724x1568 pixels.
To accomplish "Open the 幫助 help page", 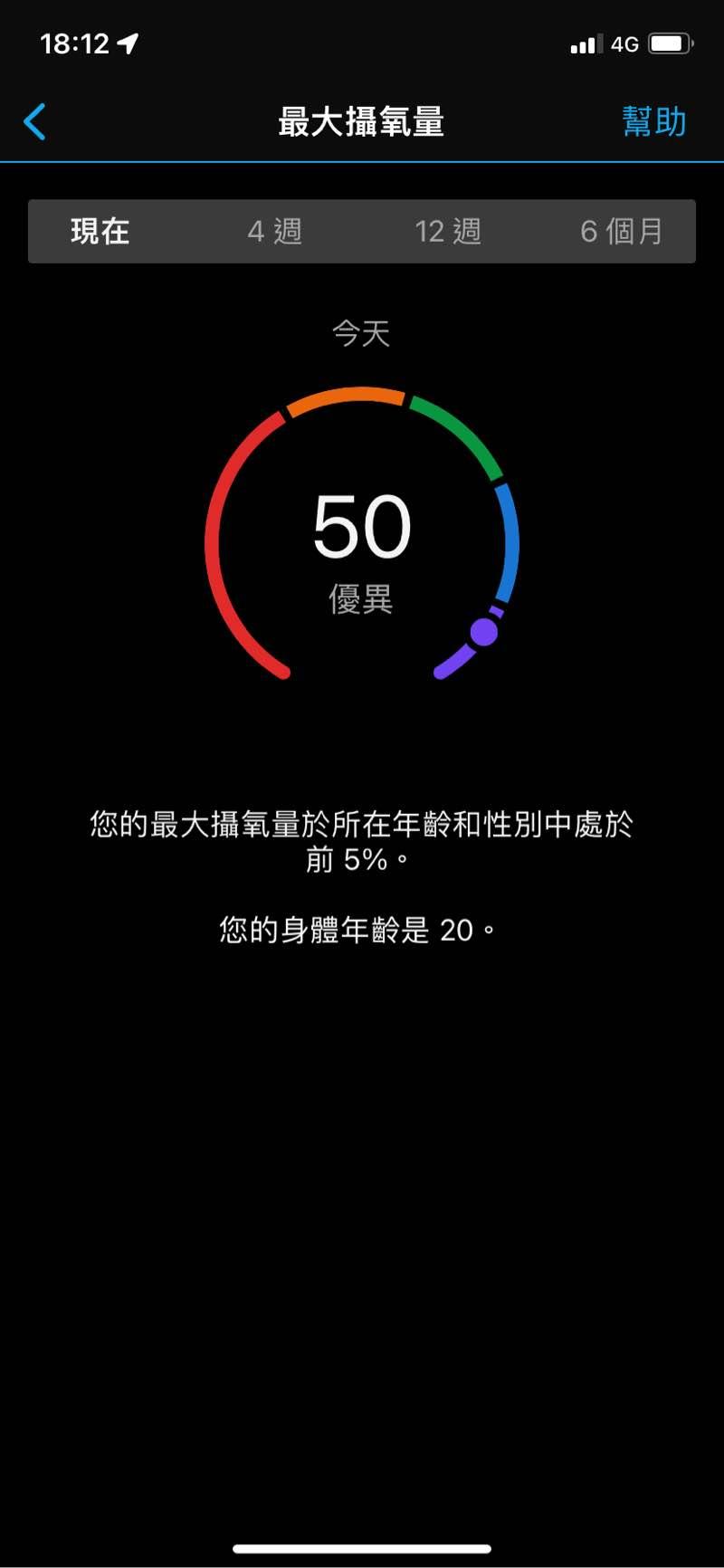I will (x=653, y=121).
